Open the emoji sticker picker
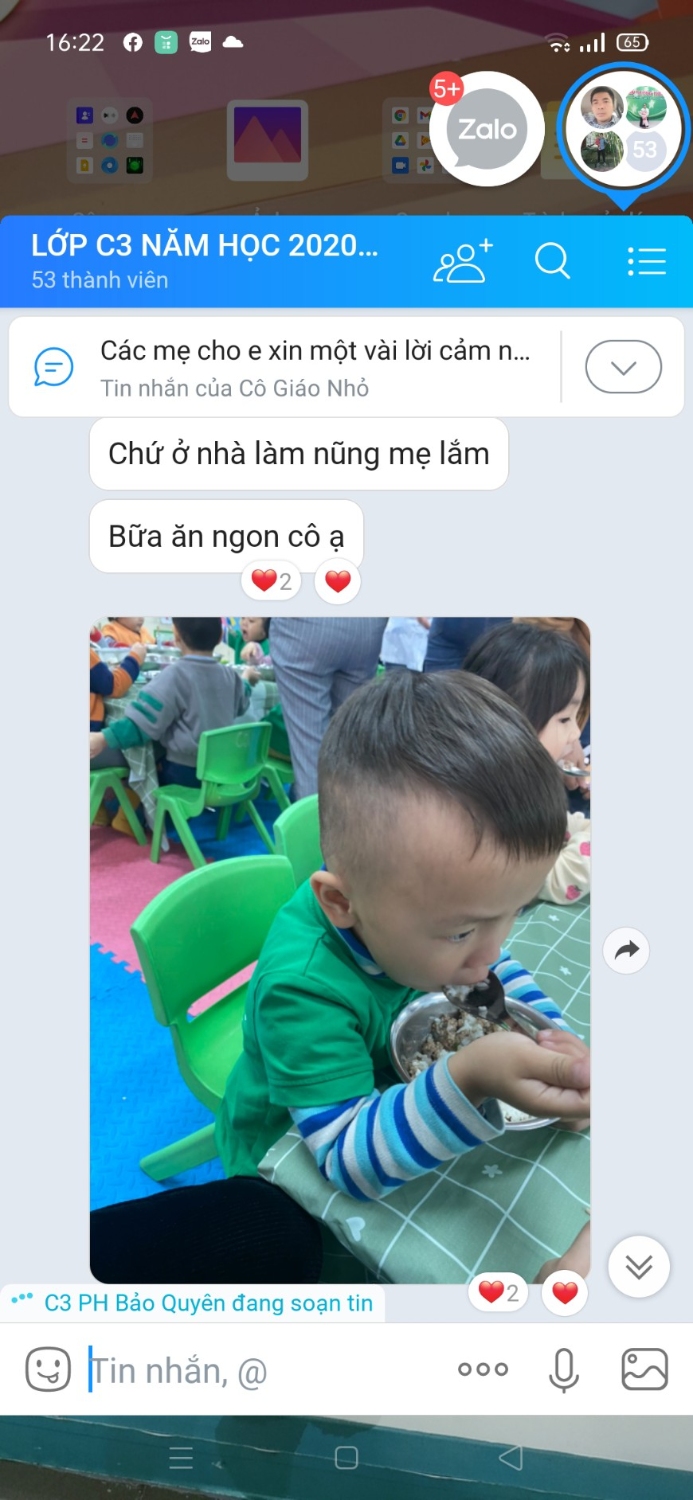The image size is (693, 1500). pos(48,1369)
